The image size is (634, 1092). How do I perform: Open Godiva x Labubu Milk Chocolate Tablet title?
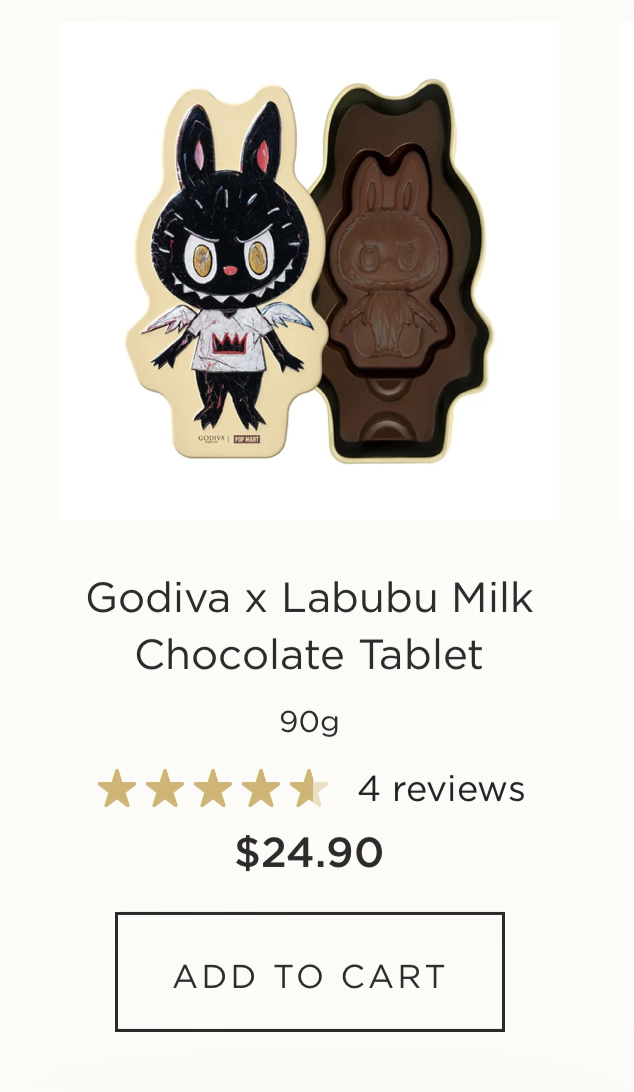pyautogui.click(x=309, y=626)
